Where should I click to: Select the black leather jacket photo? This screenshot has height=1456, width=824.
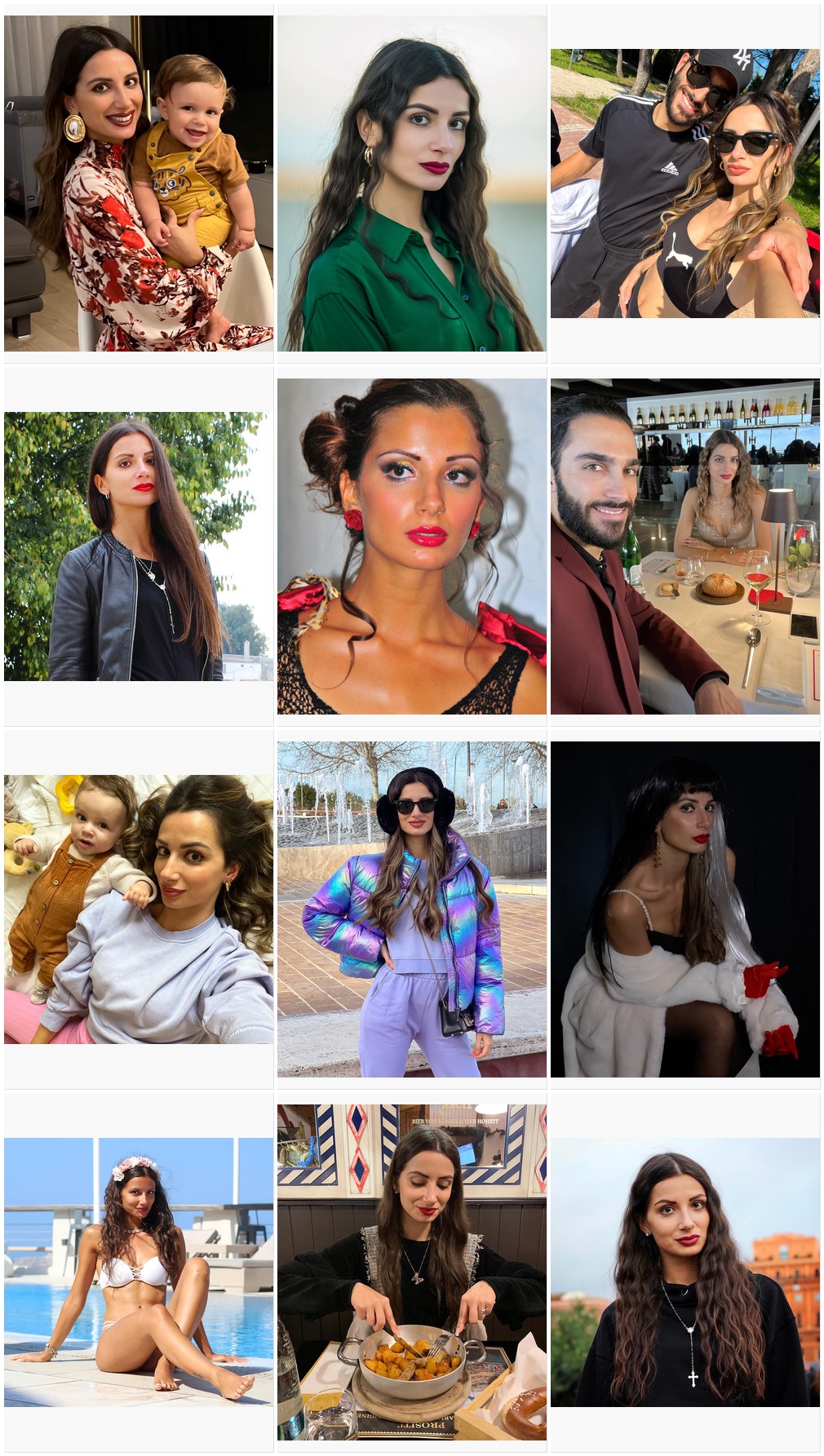139,547
